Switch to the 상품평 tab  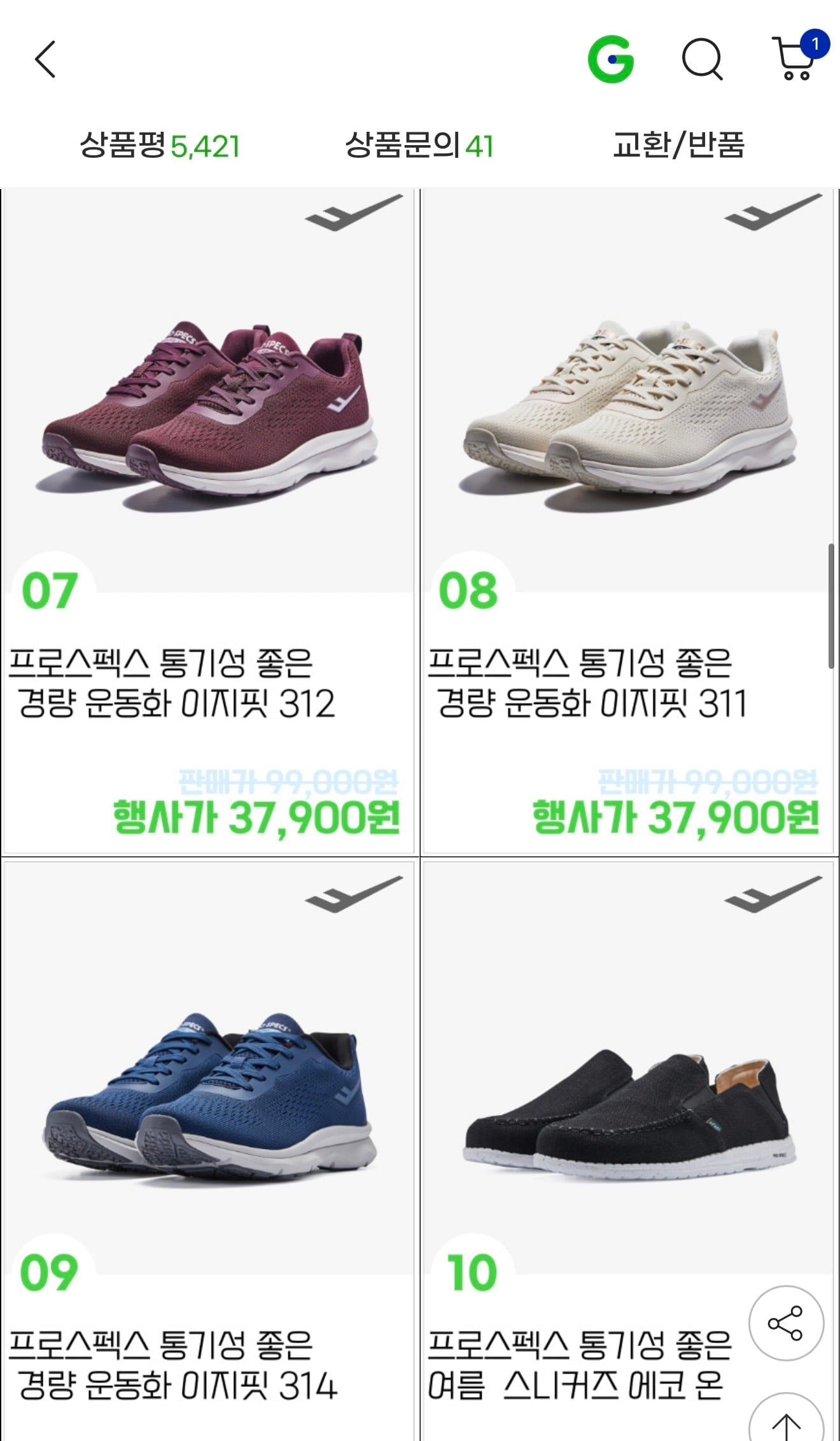159,145
